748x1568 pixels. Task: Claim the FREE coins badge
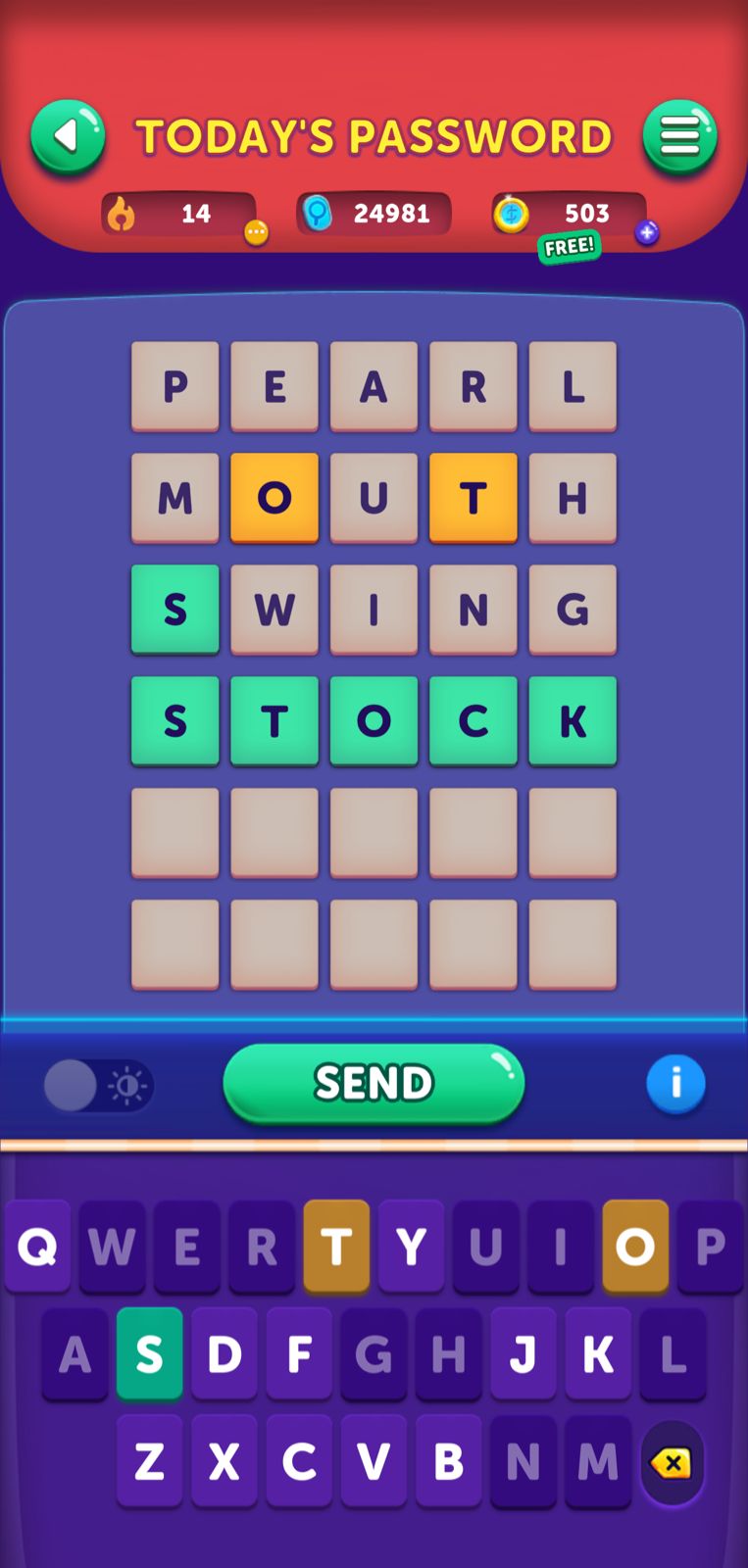(x=569, y=246)
